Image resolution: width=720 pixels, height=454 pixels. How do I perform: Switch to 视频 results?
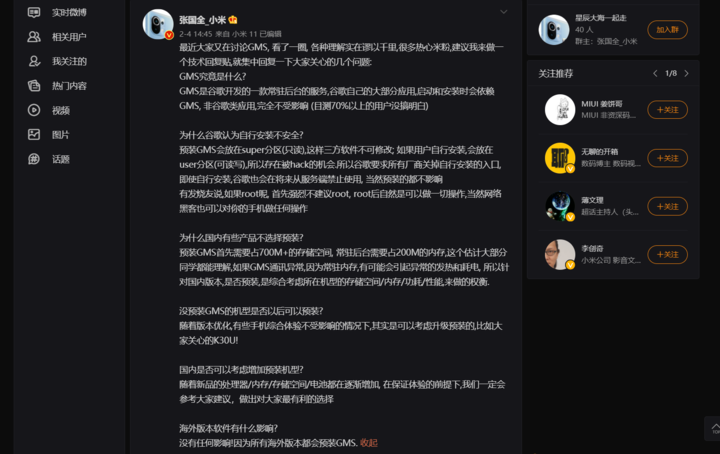pos(60,110)
